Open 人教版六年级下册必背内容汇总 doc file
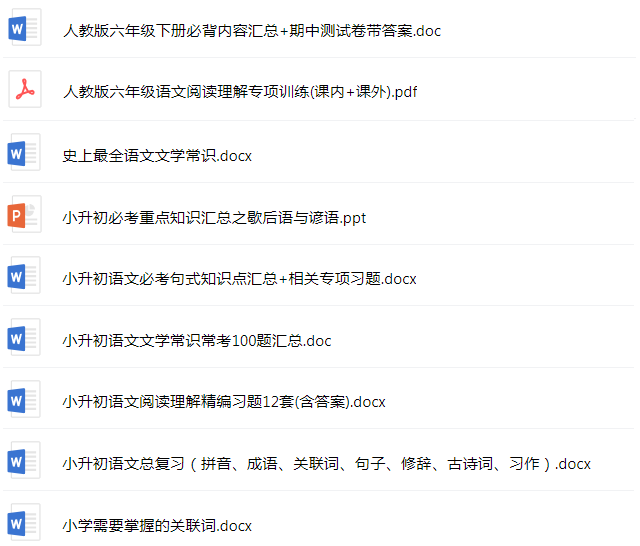 click(250, 30)
